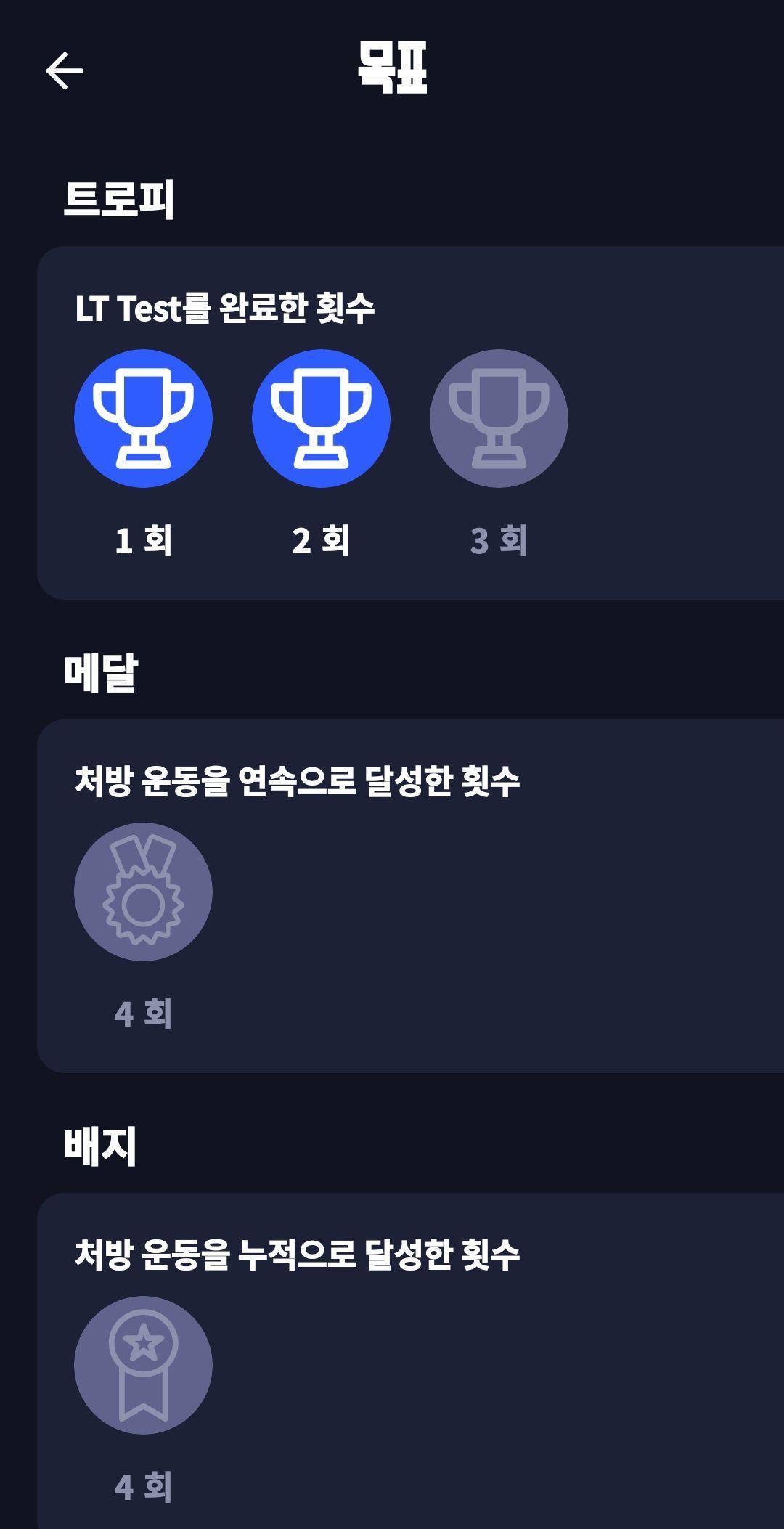Go back using the top-left arrow

click(65, 70)
